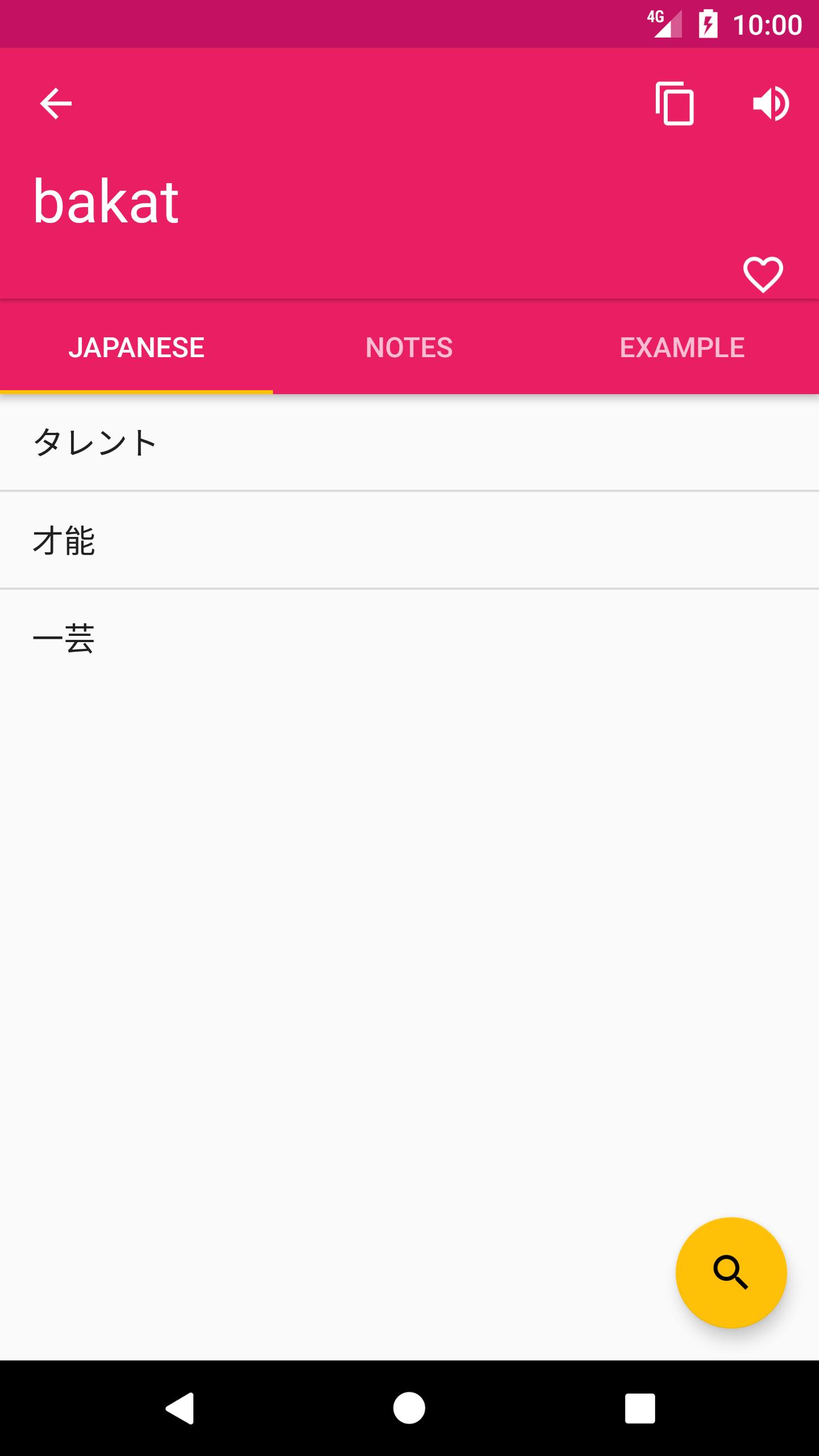Tap the system home button

[409, 1408]
